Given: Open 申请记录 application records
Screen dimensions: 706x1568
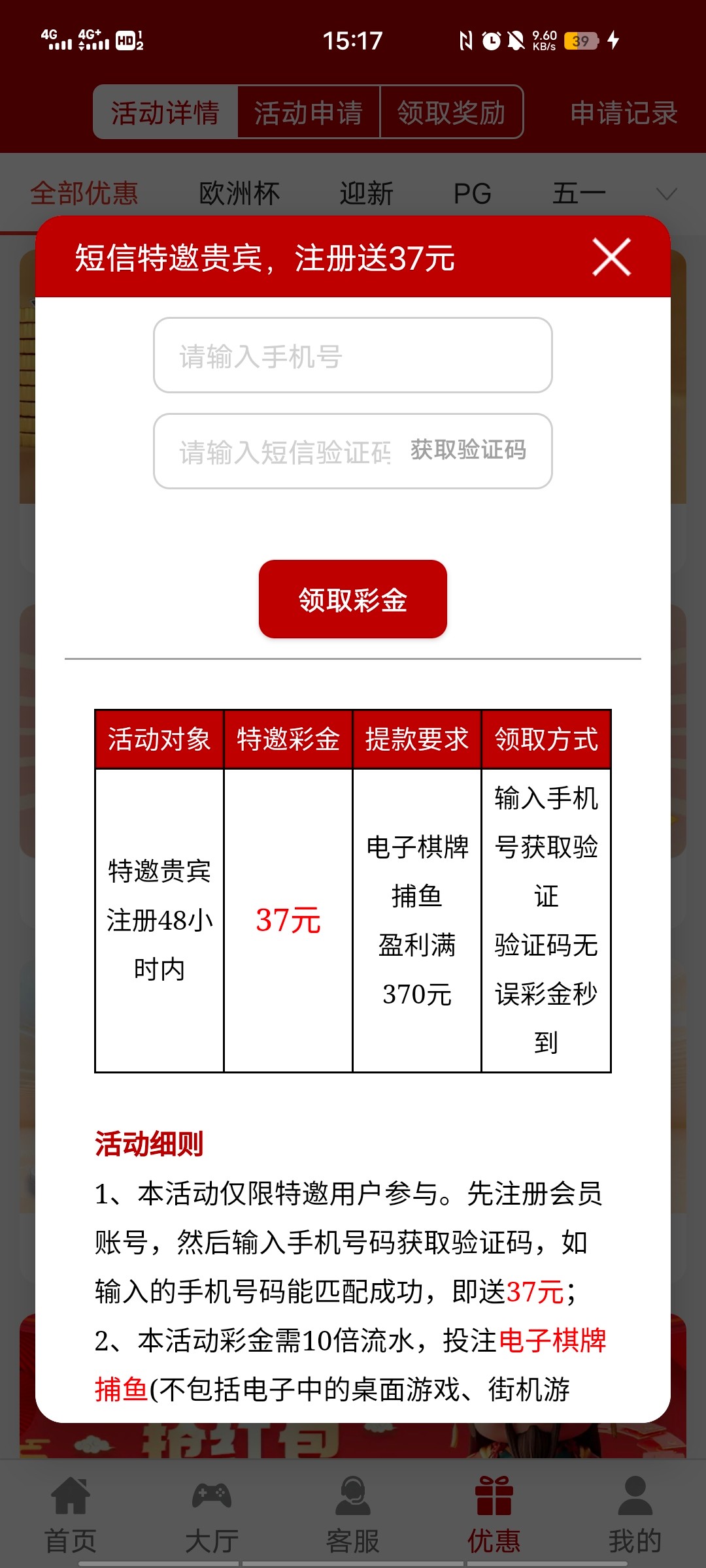Looking at the screenshot, I should [623, 112].
